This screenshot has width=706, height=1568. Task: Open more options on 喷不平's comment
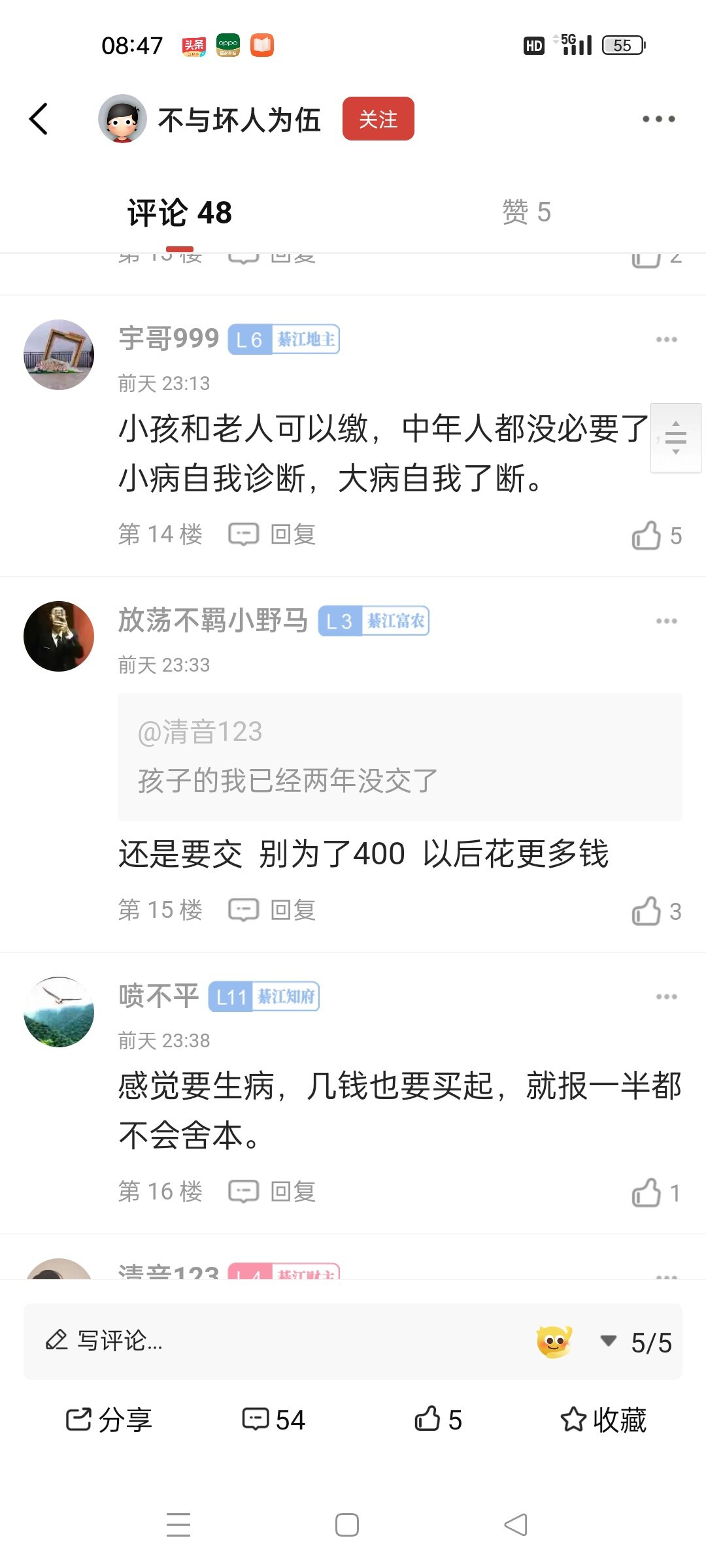click(666, 996)
